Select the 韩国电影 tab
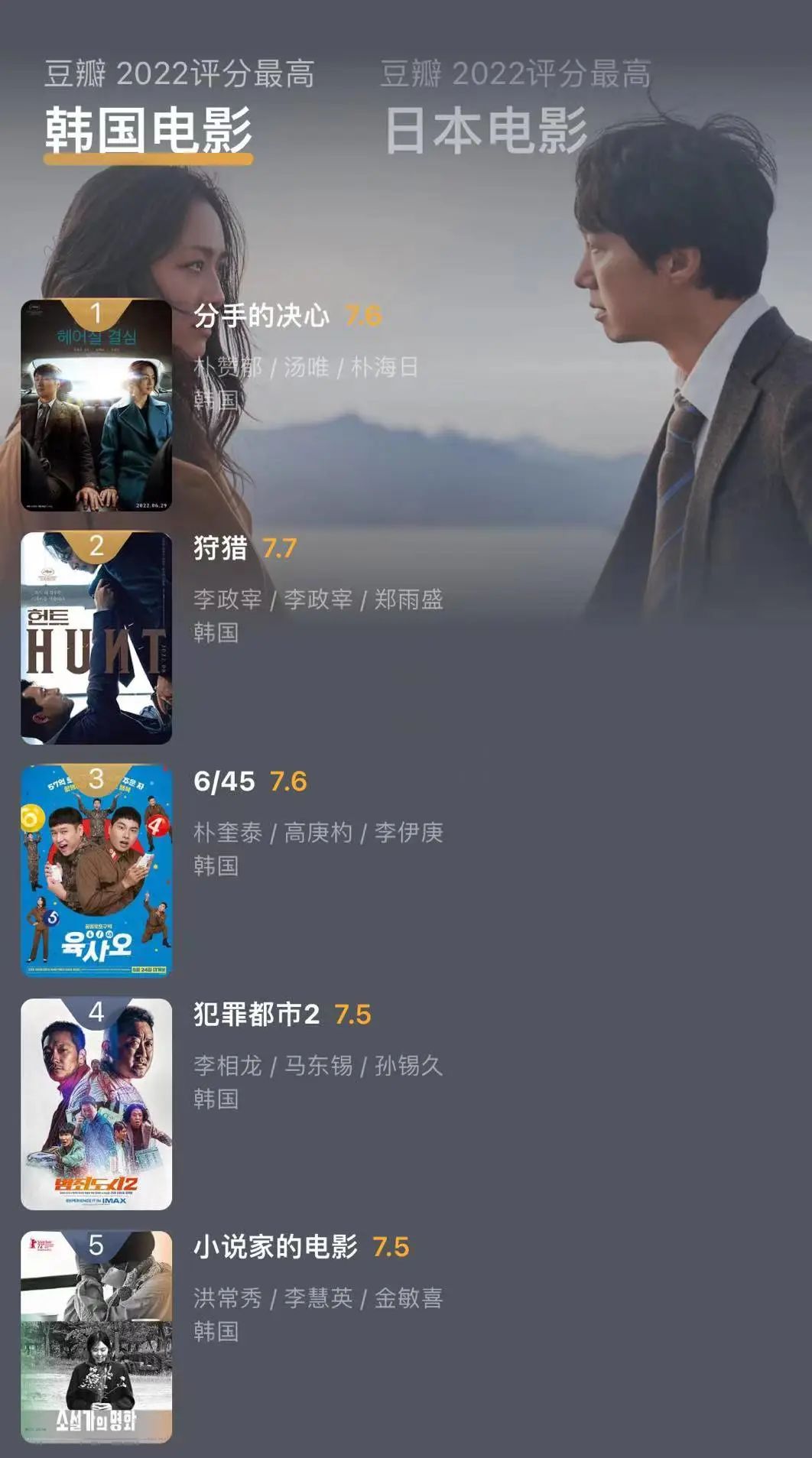Viewport: 812px width, 1458px height. pos(148,130)
